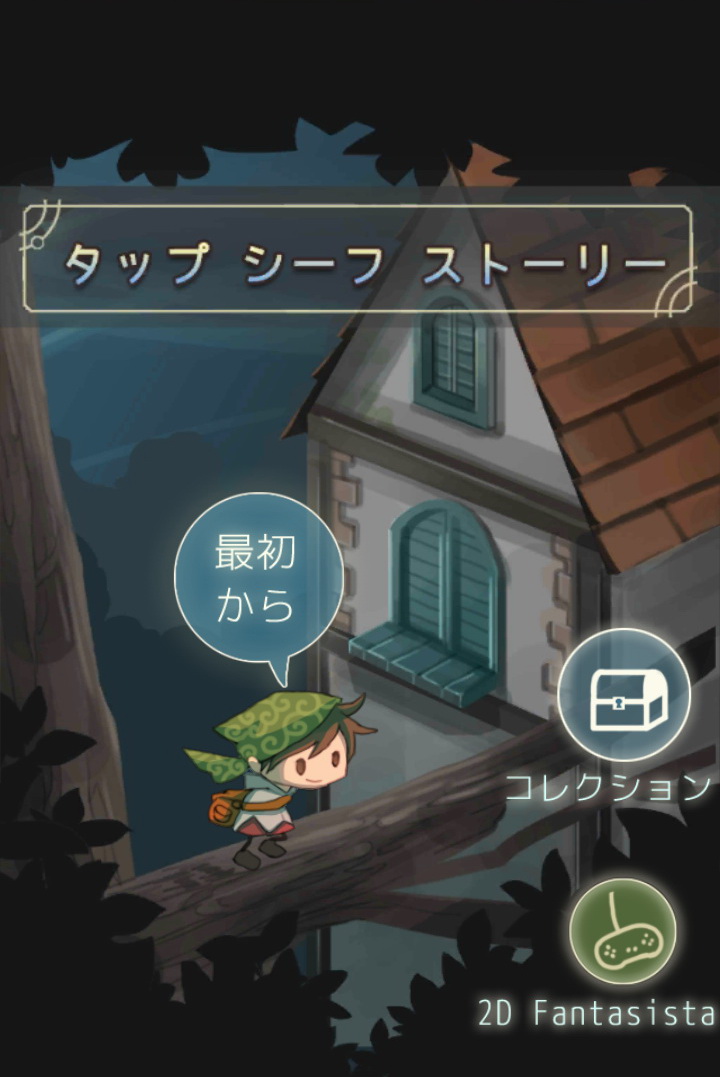This screenshot has height=1077, width=720.
Task: Open the コレクション treasure chest
Action: (x=623, y=695)
